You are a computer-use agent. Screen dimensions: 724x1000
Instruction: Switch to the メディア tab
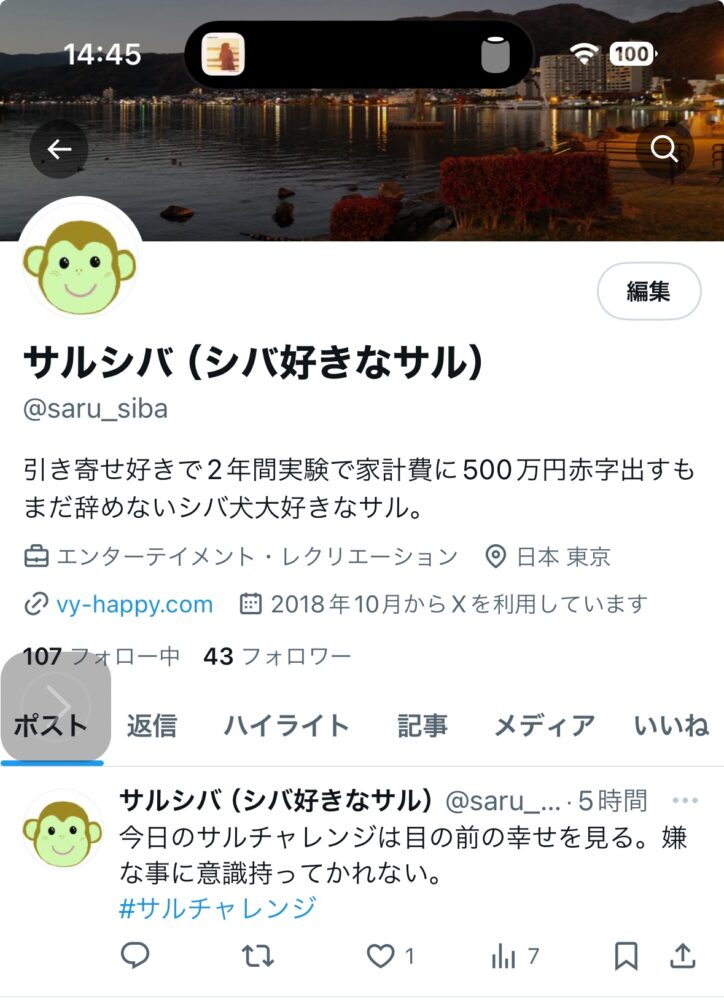[x=544, y=726]
